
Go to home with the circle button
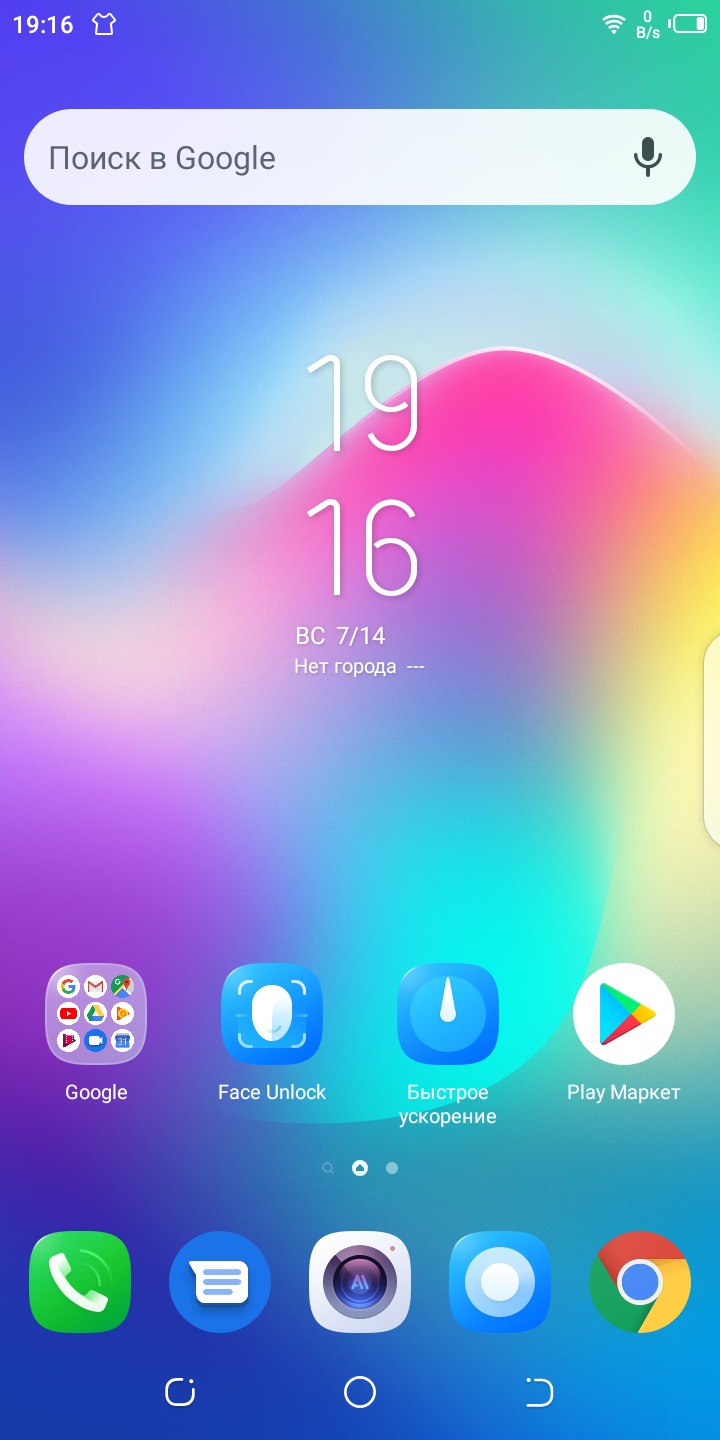click(x=360, y=1392)
